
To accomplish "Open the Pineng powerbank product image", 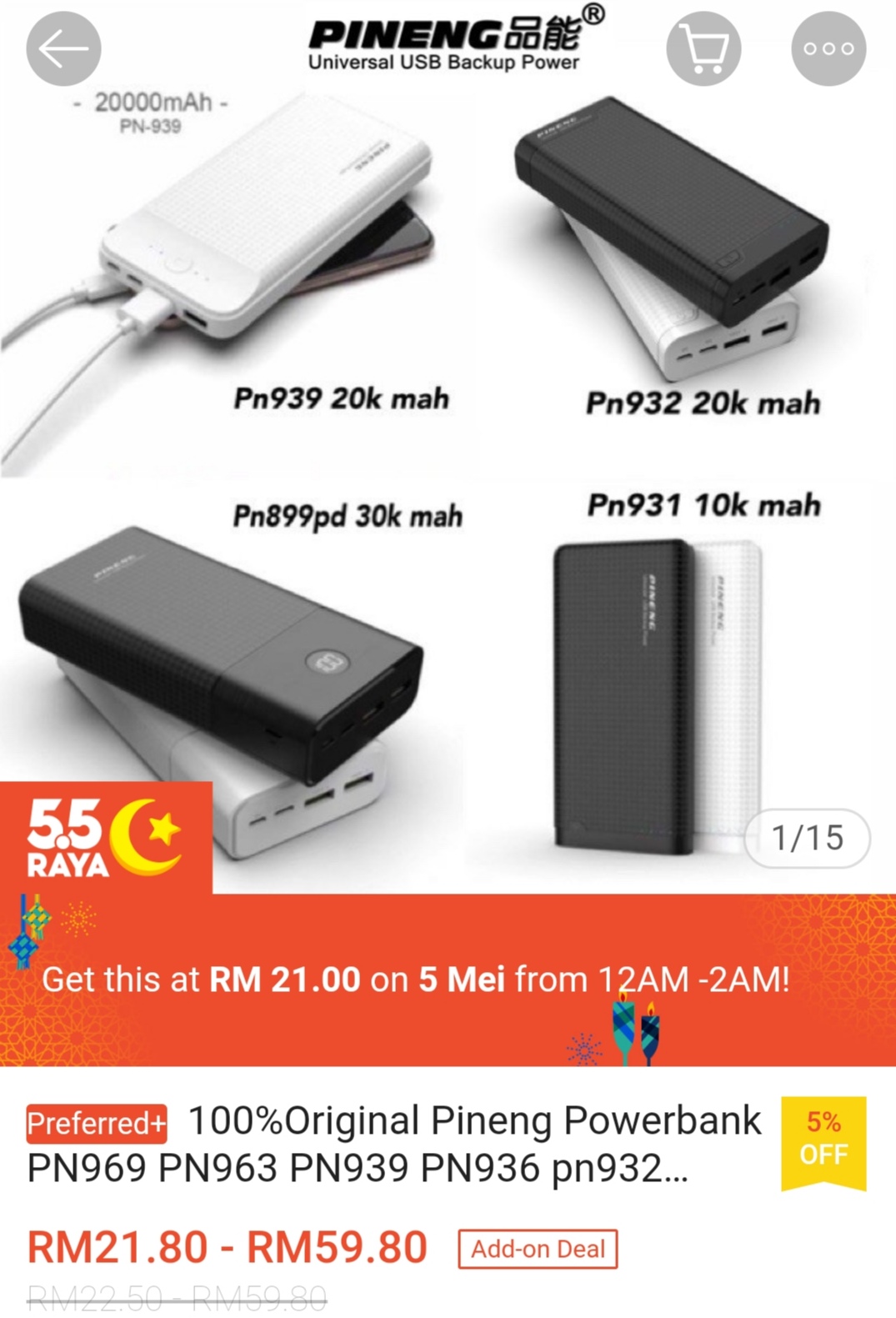I will pos(448,467).
